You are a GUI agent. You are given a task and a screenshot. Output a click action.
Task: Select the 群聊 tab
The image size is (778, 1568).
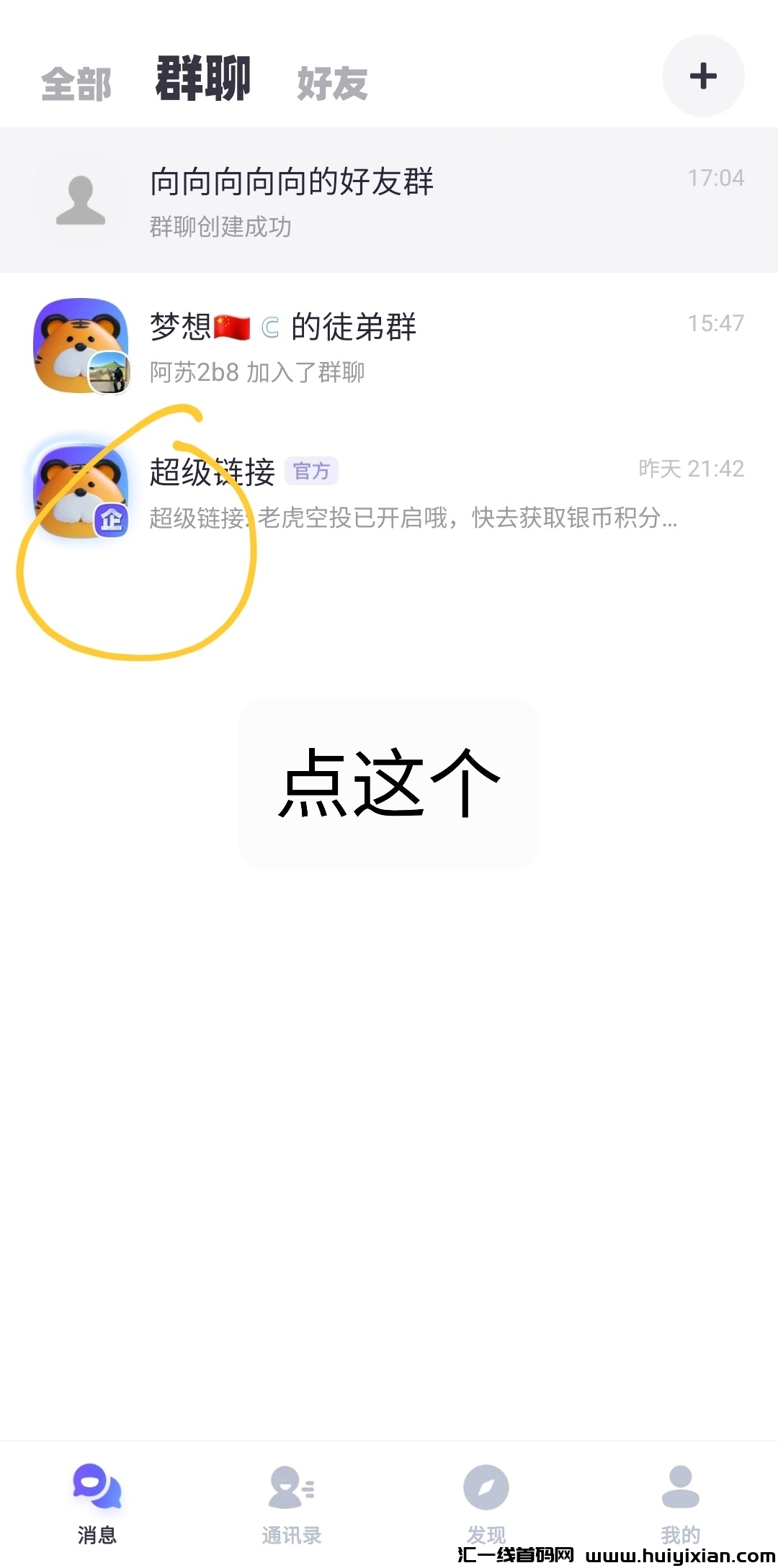(x=203, y=78)
